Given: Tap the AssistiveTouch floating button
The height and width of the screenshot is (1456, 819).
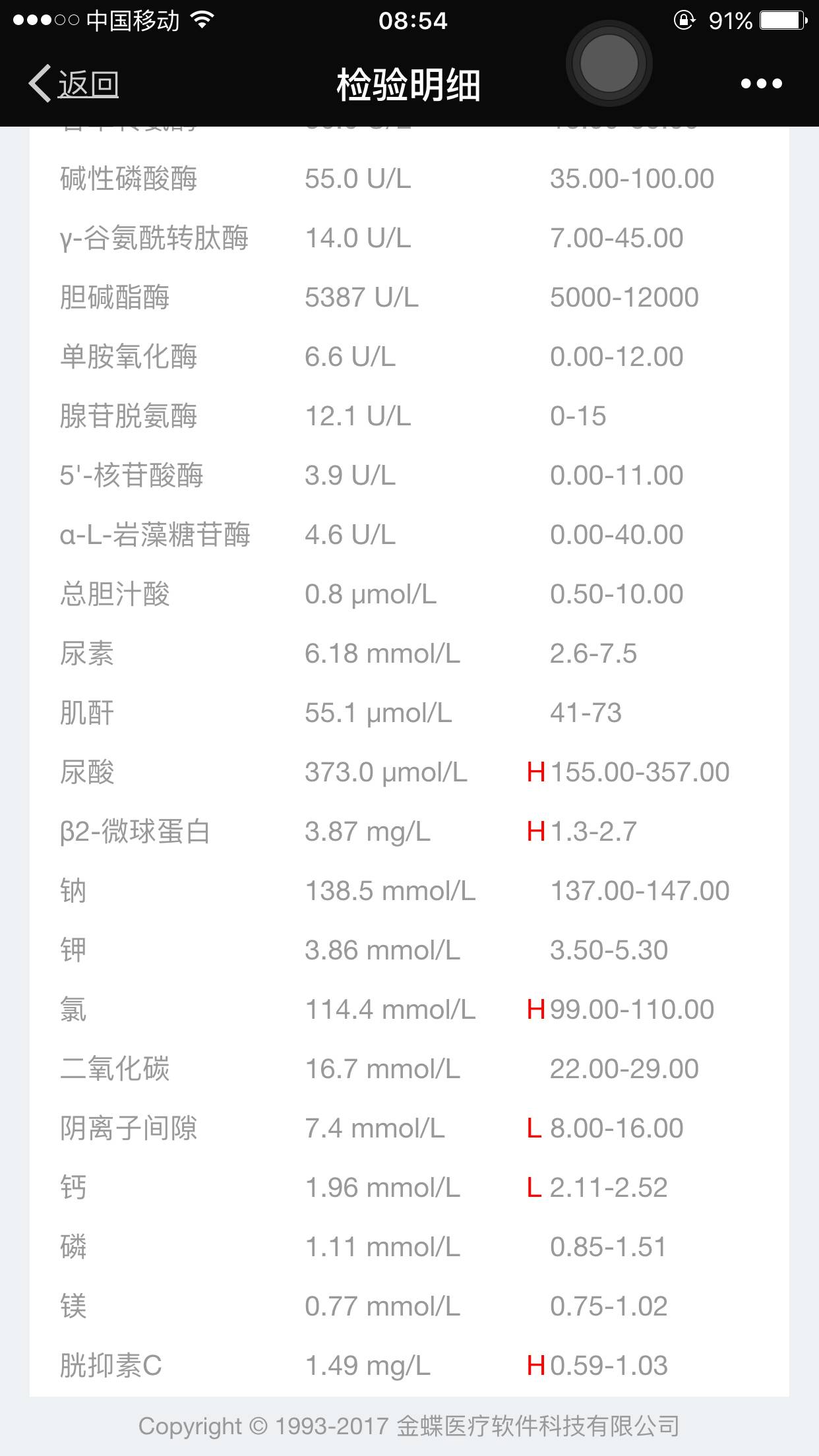Looking at the screenshot, I should [609, 64].
